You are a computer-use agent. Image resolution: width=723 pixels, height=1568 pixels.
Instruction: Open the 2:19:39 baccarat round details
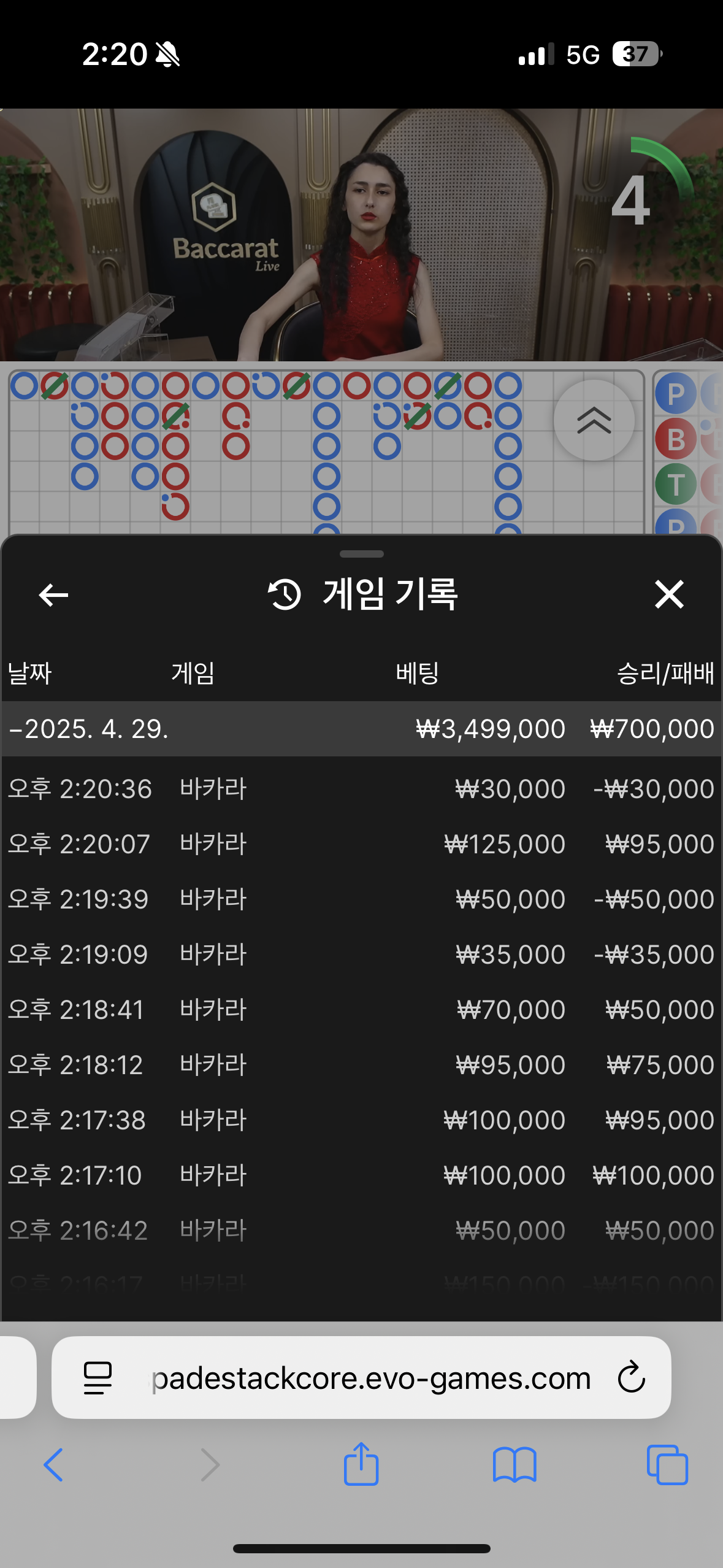click(361, 899)
